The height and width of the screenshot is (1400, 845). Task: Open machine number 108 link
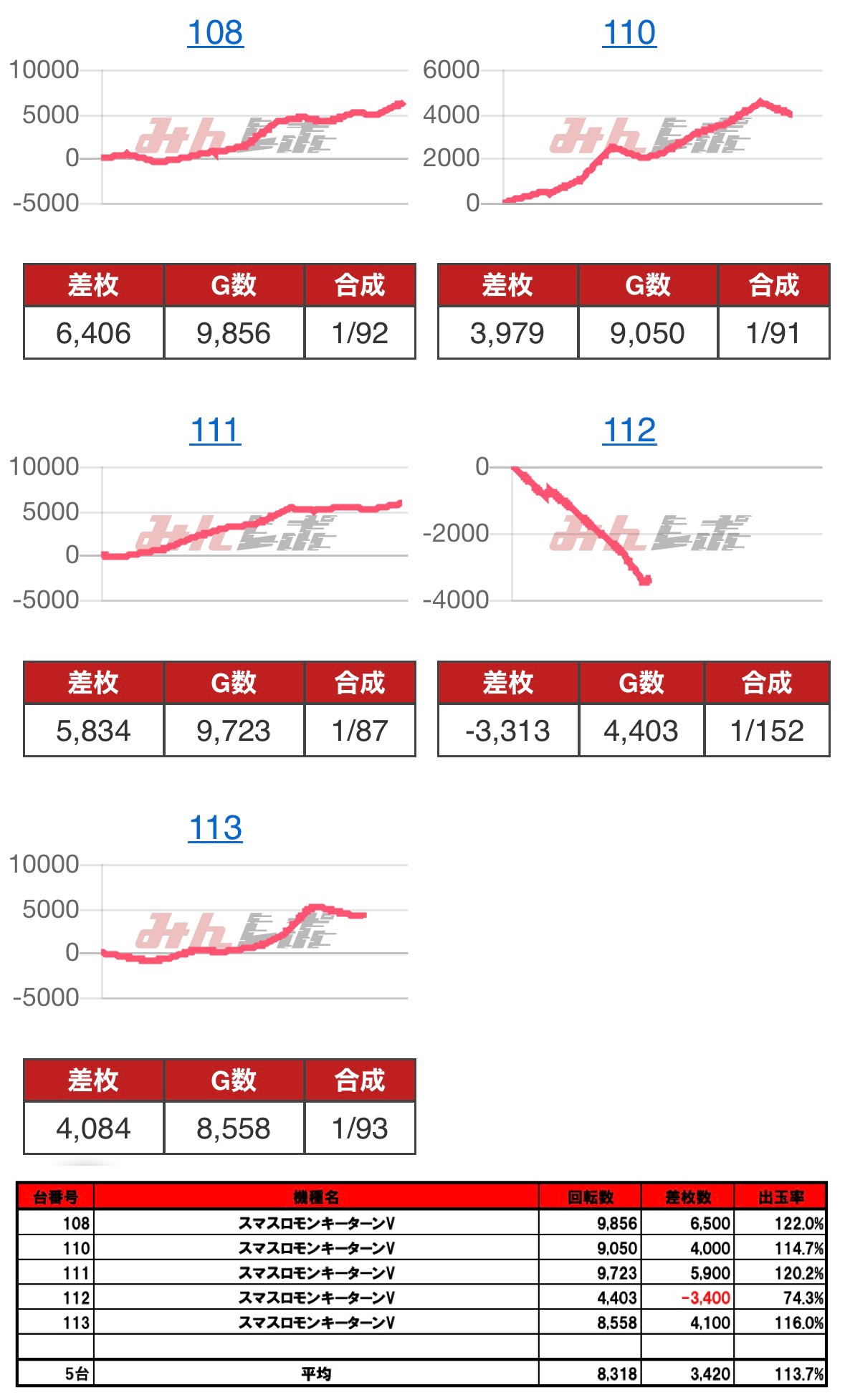(x=215, y=33)
